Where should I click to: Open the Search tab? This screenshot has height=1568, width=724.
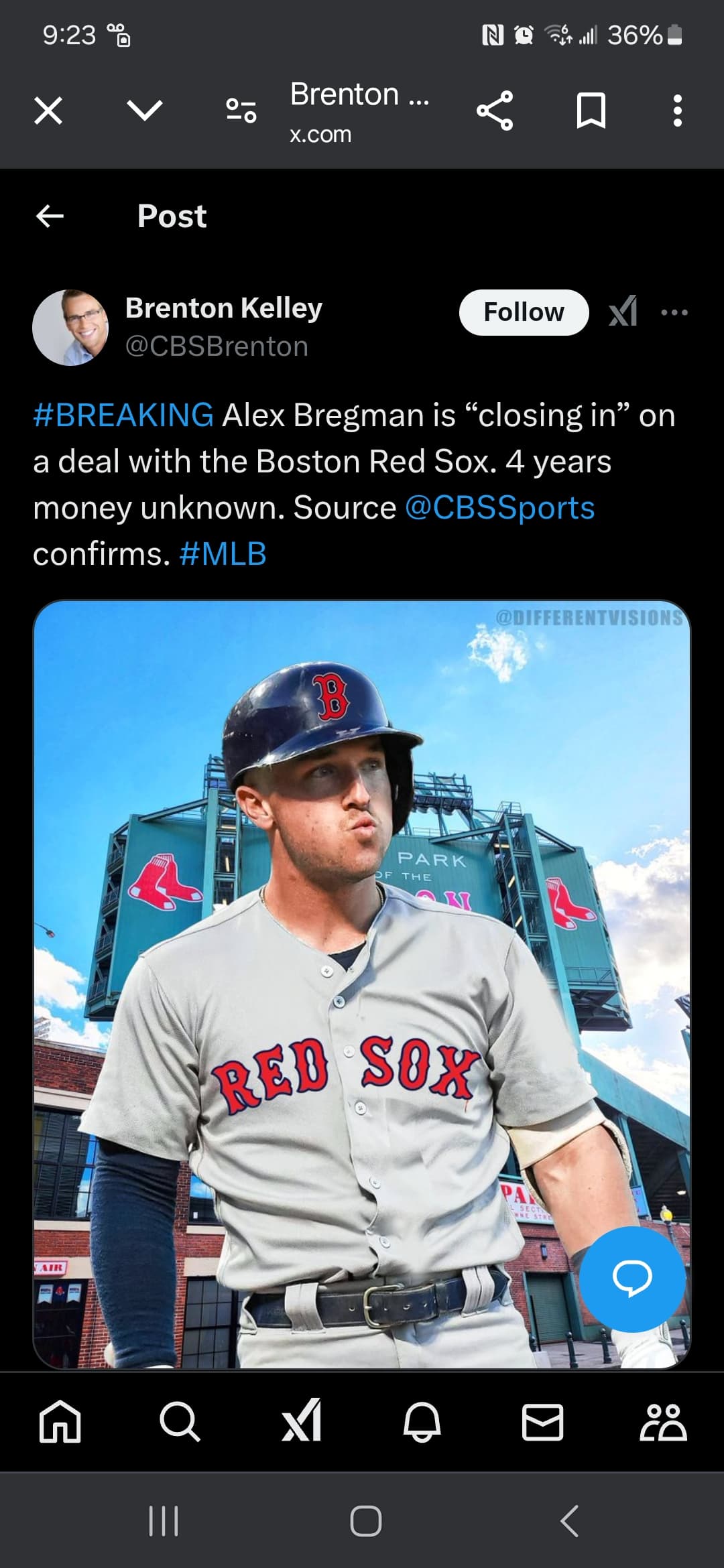click(180, 1421)
